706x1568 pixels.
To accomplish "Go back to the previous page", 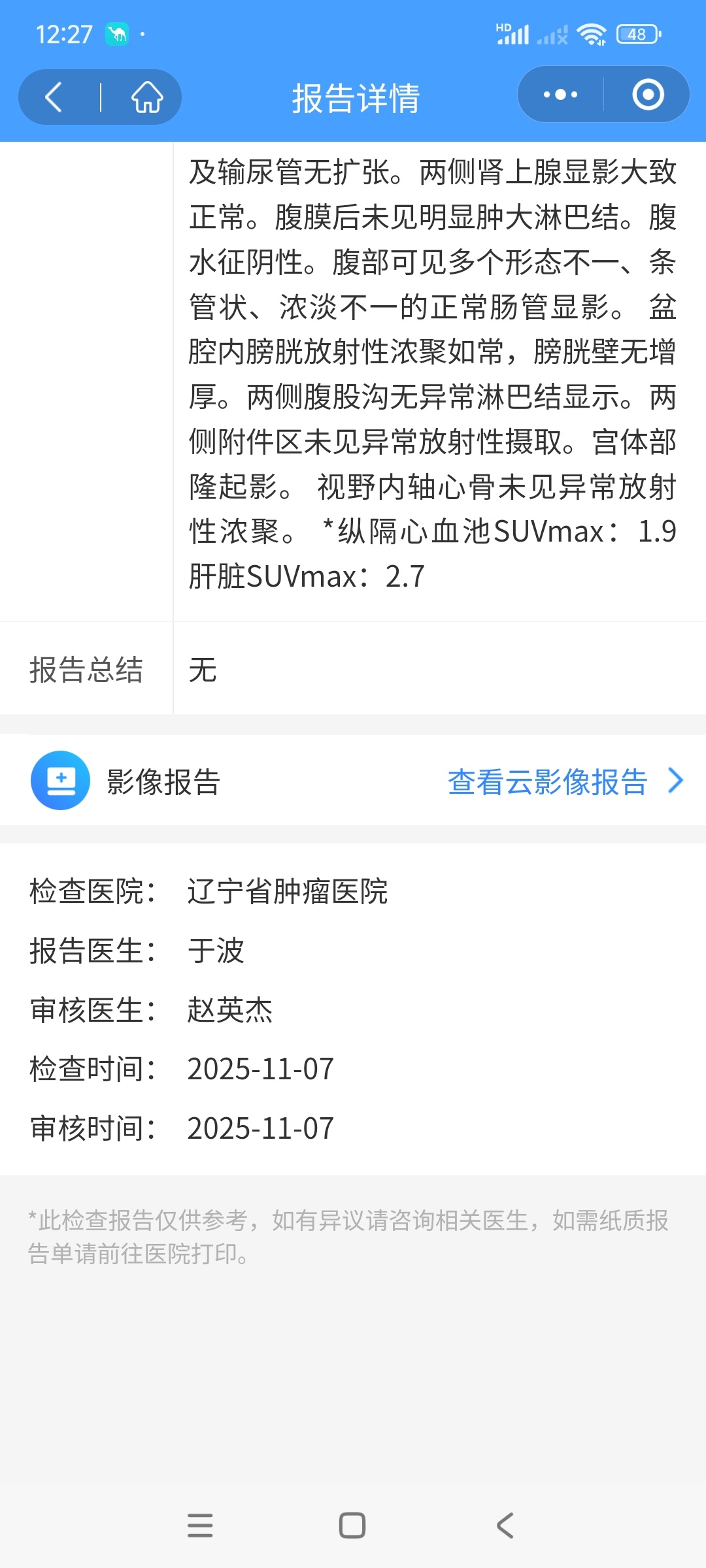I will click(54, 97).
